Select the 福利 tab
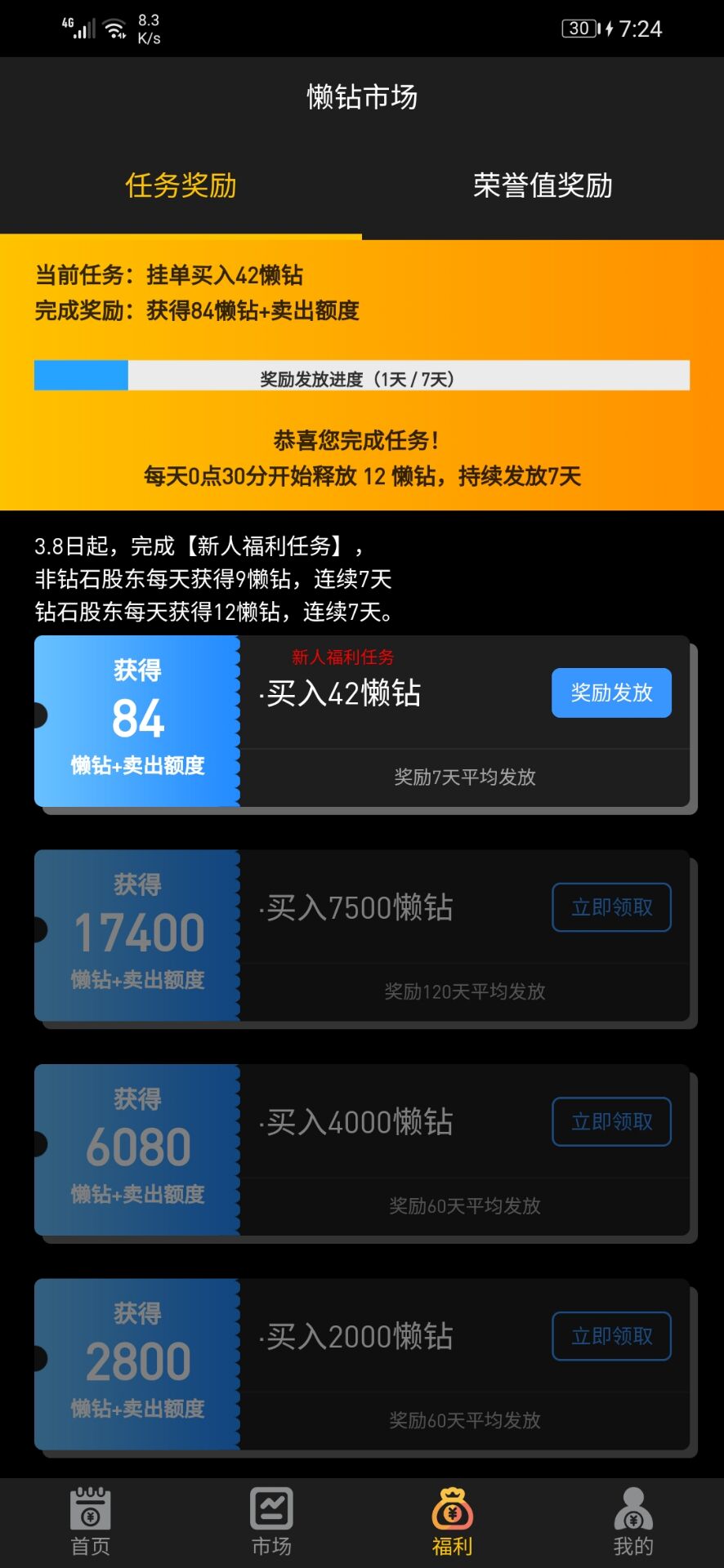Screen dimensions: 724x1568 452,1521
